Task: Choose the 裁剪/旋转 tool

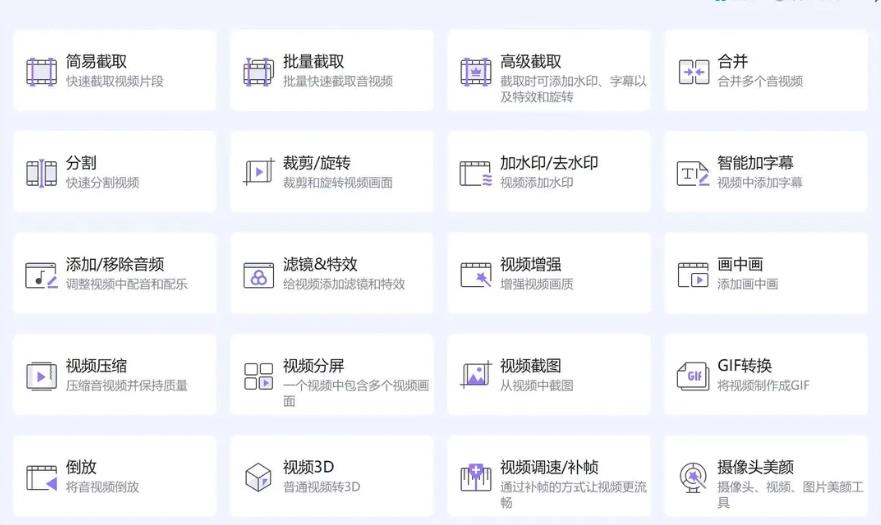Action: coord(331,172)
